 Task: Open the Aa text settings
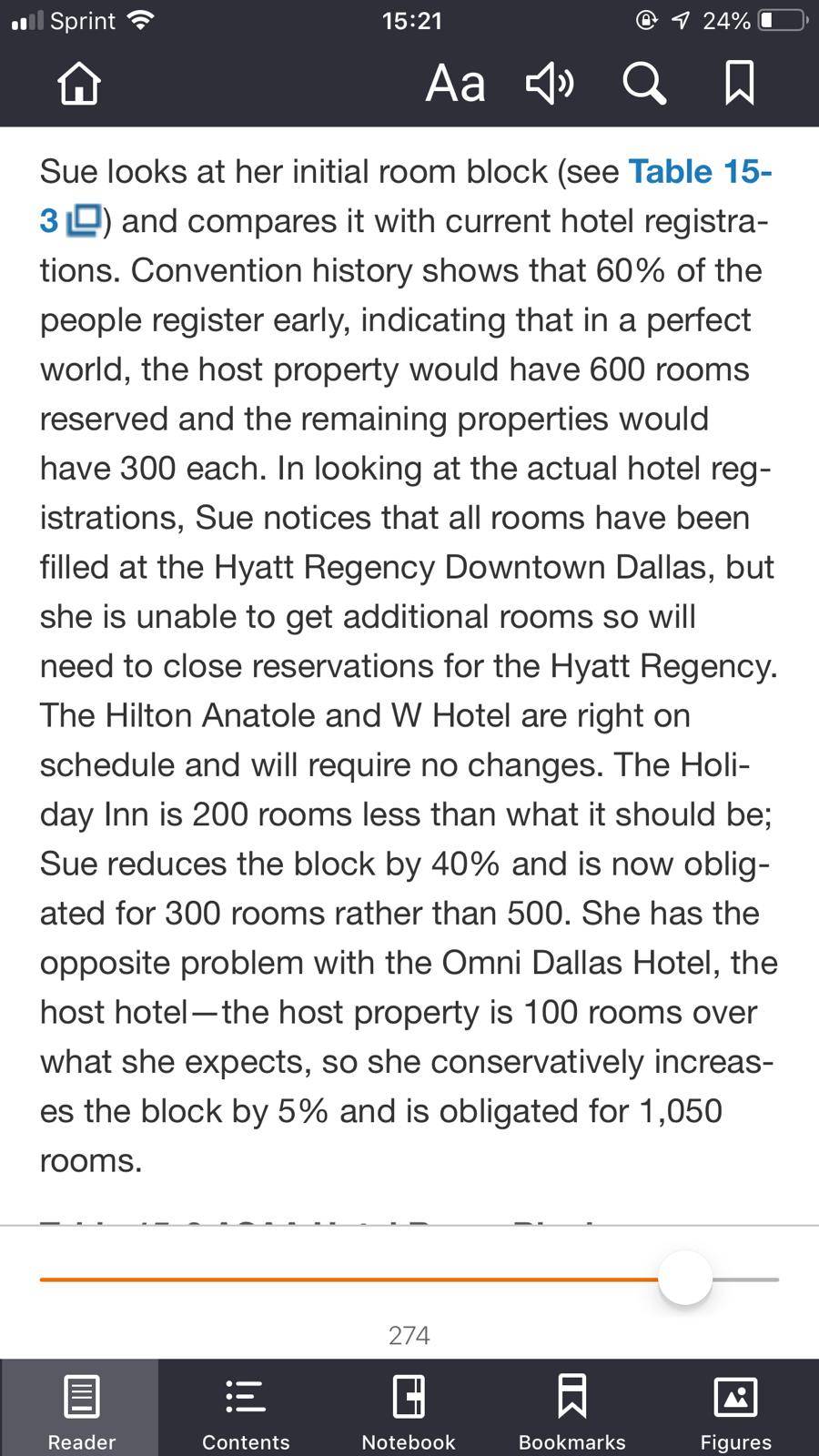(x=455, y=83)
